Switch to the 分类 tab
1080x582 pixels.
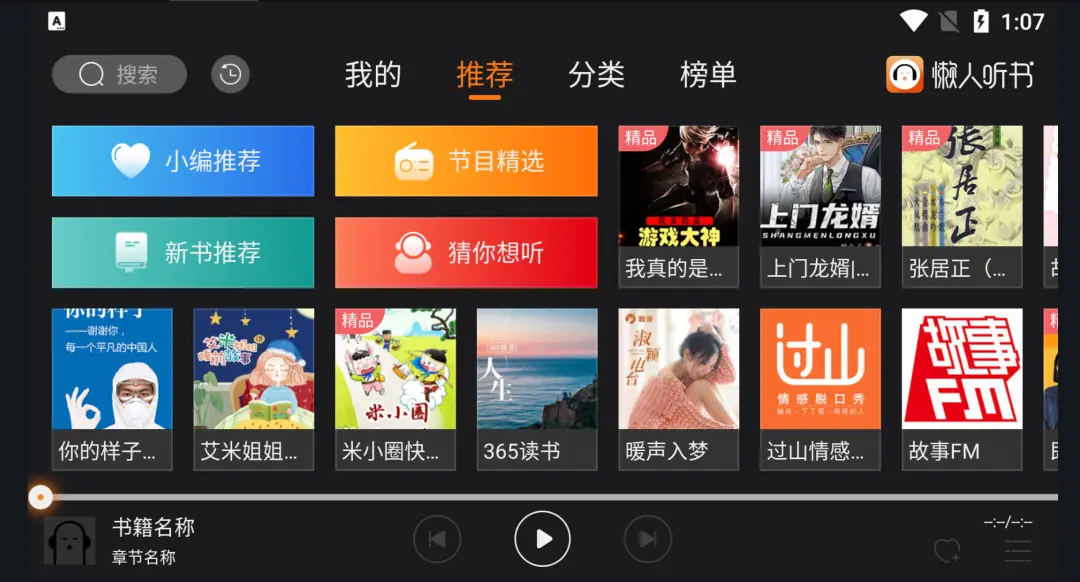[x=597, y=74]
